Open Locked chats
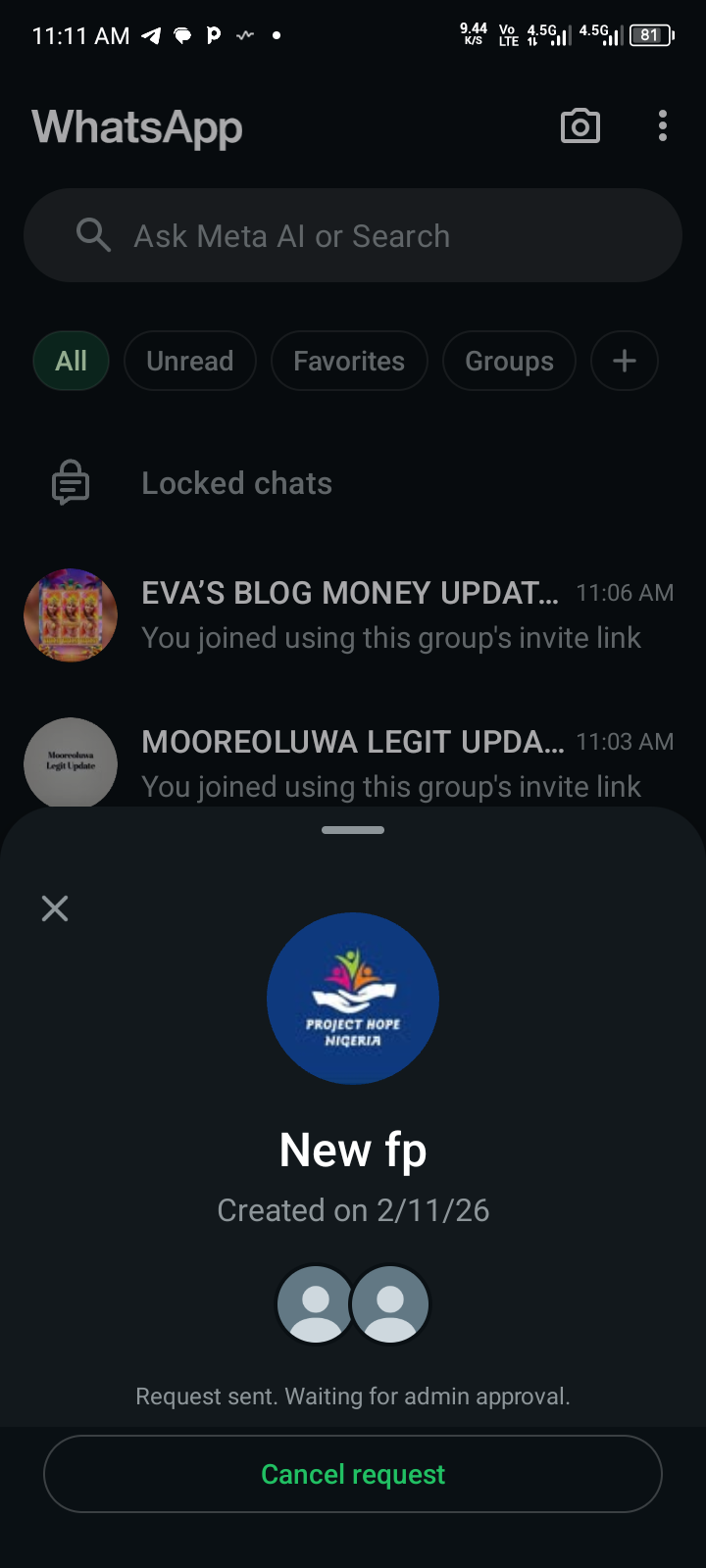Screen dimensions: 706x1568 236,483
